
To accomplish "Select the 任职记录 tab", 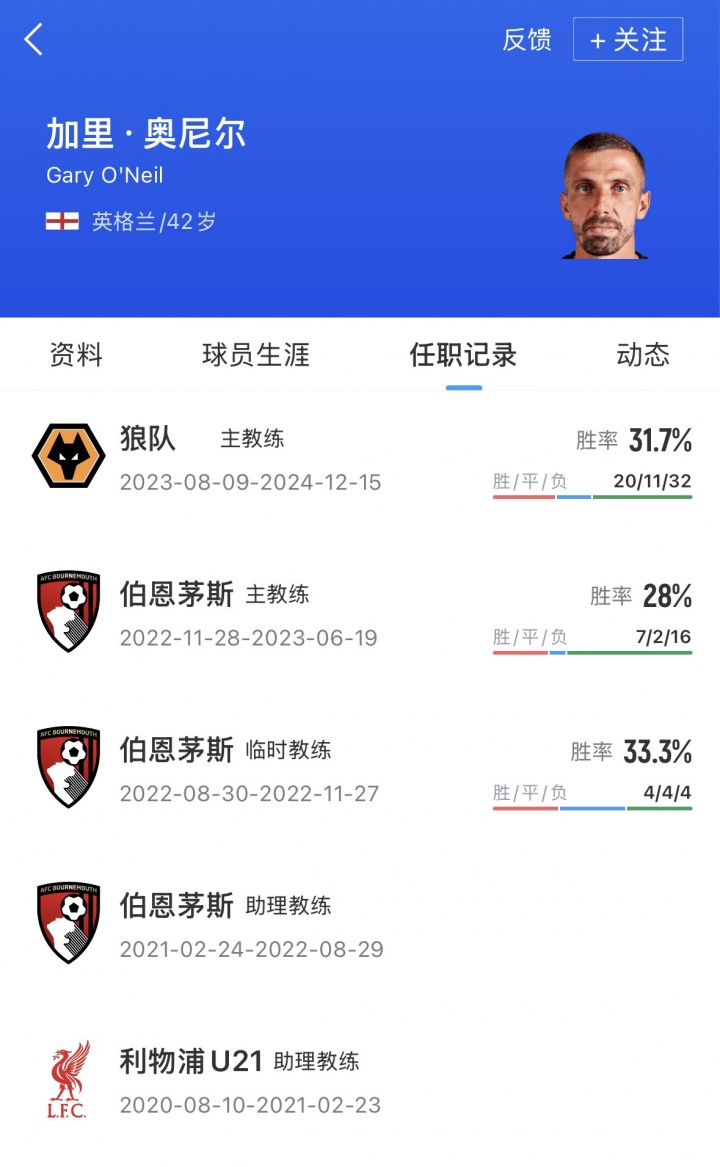I will (x=464, y=355).
